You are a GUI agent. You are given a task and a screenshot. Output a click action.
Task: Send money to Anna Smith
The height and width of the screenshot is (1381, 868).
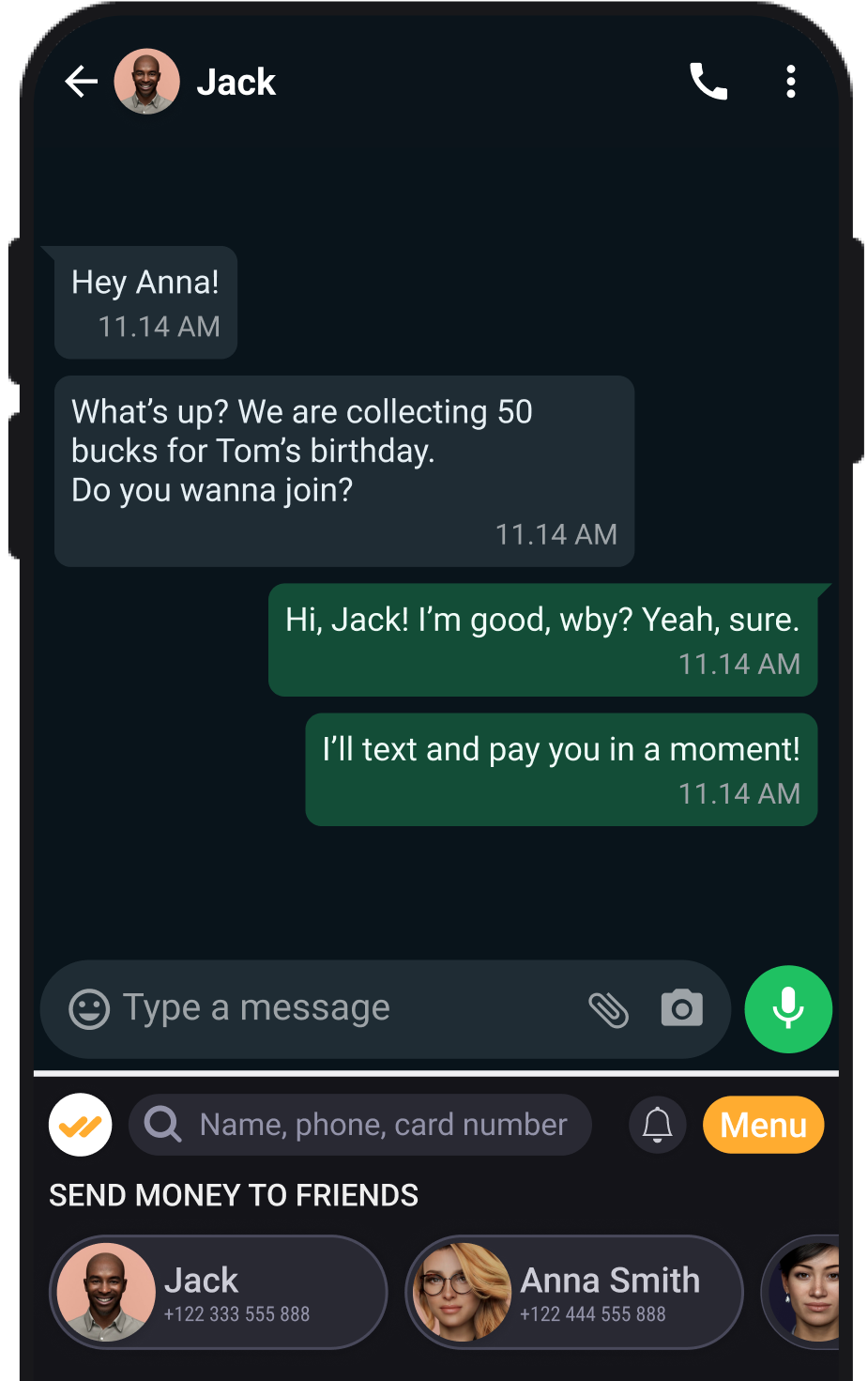(x=573, y=1293)
